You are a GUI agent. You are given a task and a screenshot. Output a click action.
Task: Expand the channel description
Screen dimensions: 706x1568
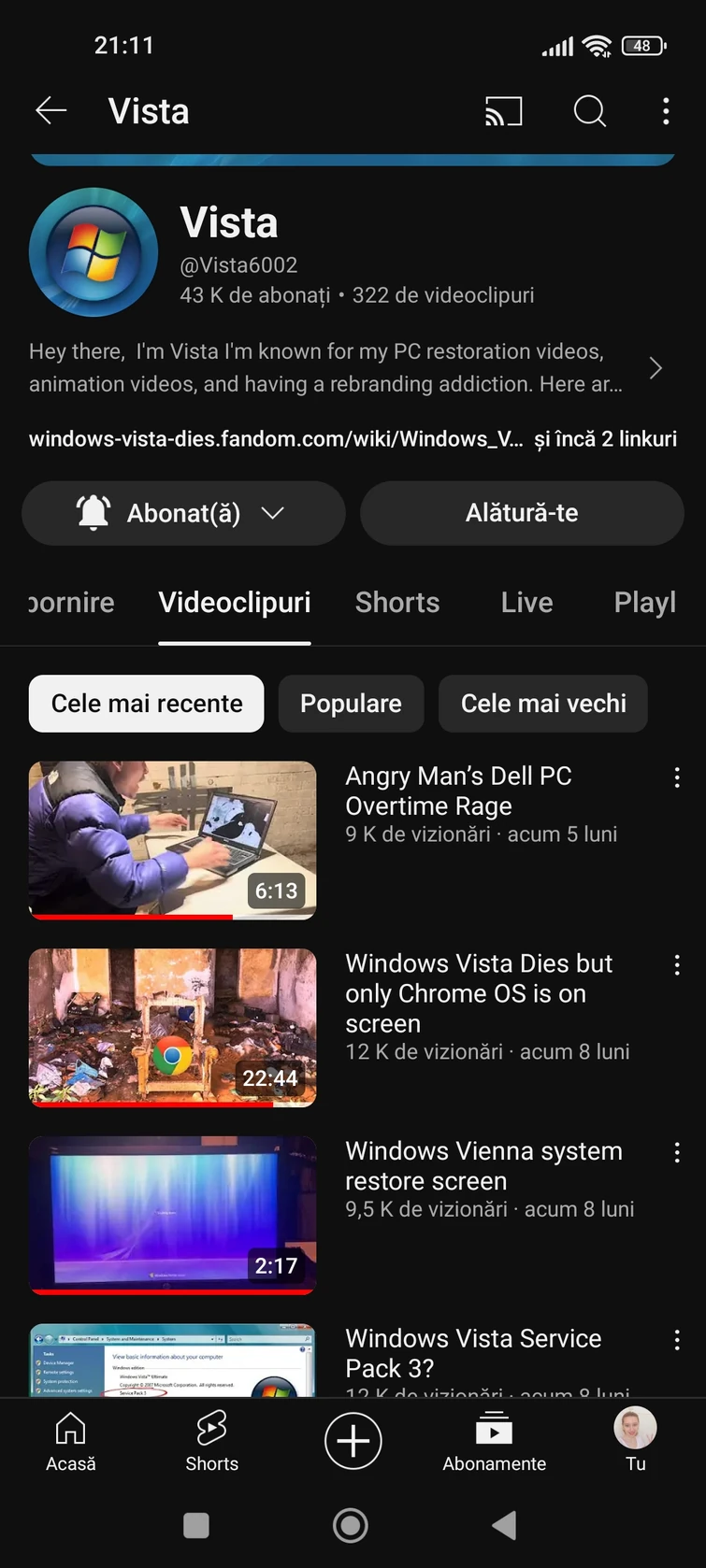click(x=656, y=368)
